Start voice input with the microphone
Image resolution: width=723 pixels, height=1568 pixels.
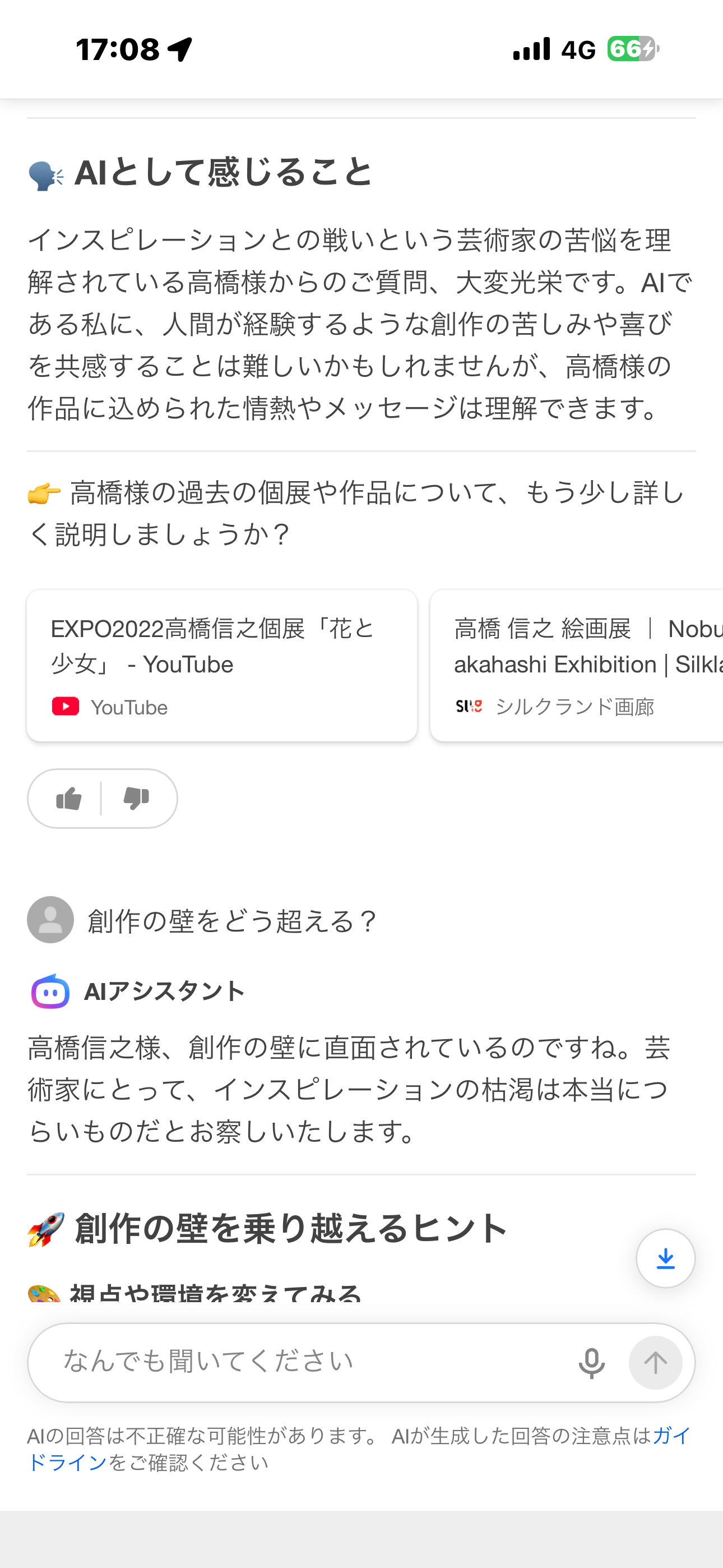pos(591,1363)
